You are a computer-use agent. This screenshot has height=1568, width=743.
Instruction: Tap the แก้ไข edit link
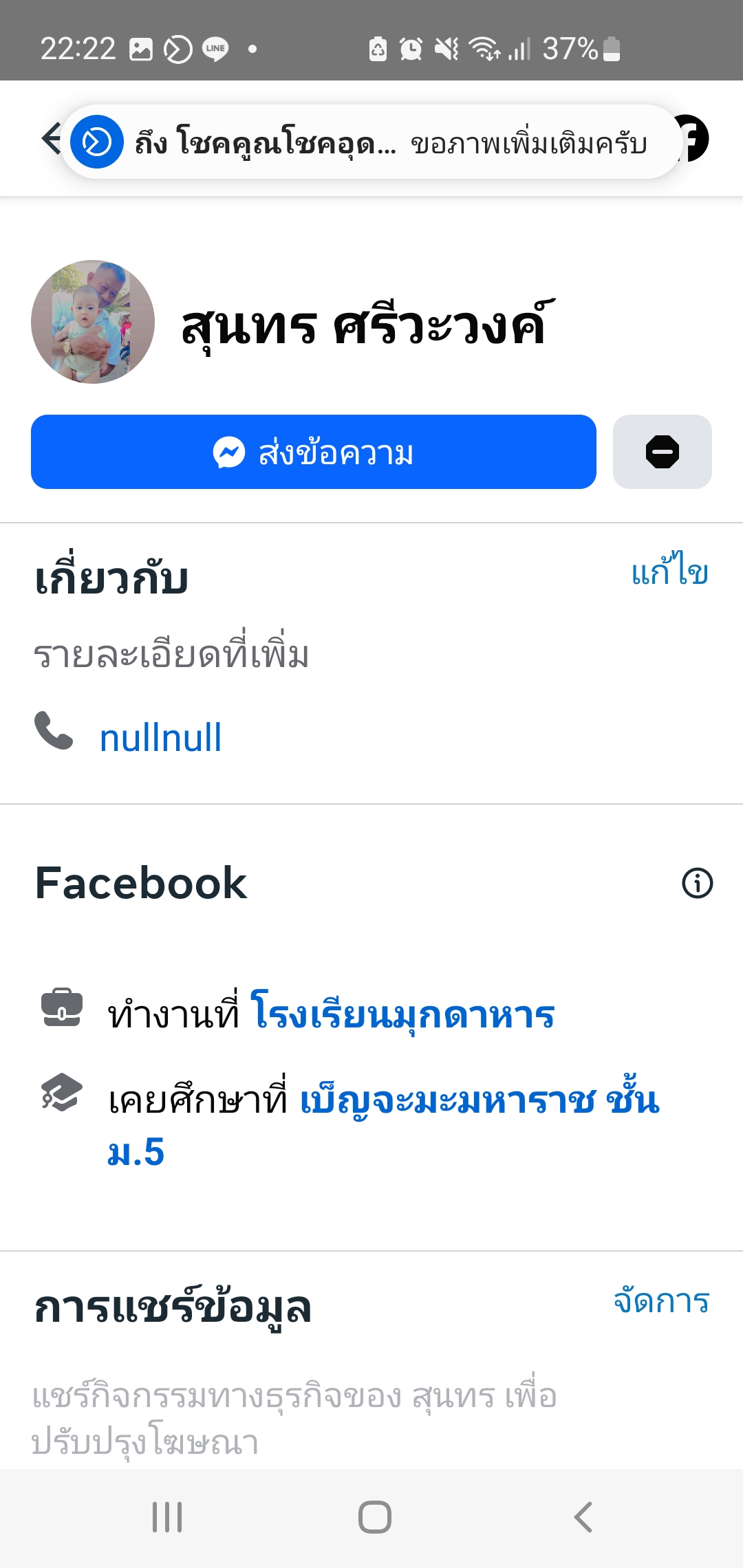tap(669, 571)
